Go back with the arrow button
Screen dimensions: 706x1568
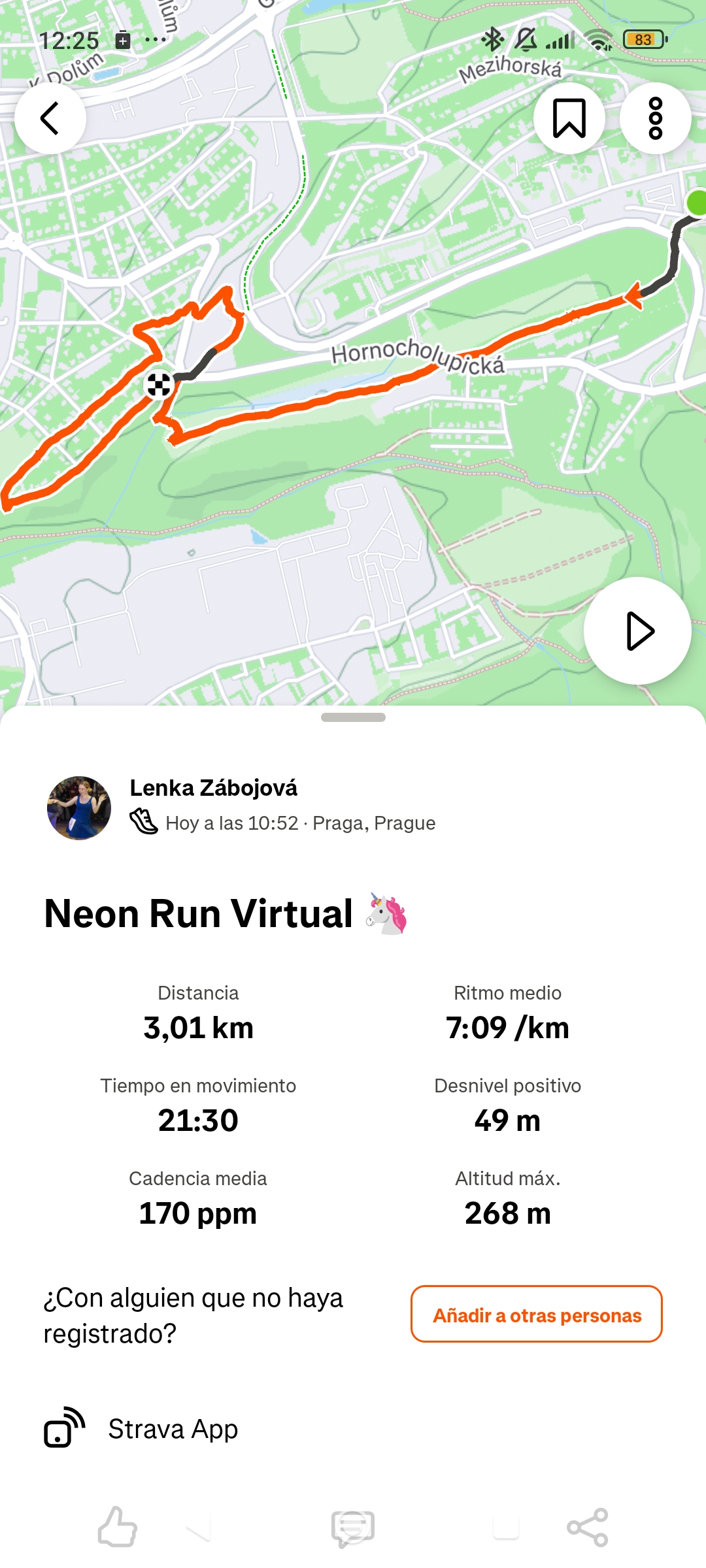click(50, 118)
